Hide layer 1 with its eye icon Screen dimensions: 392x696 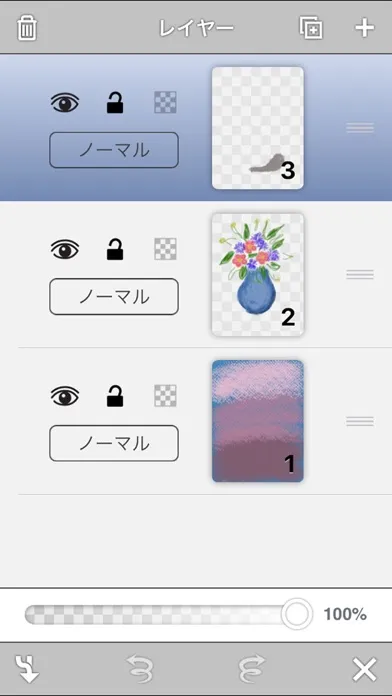65,396
